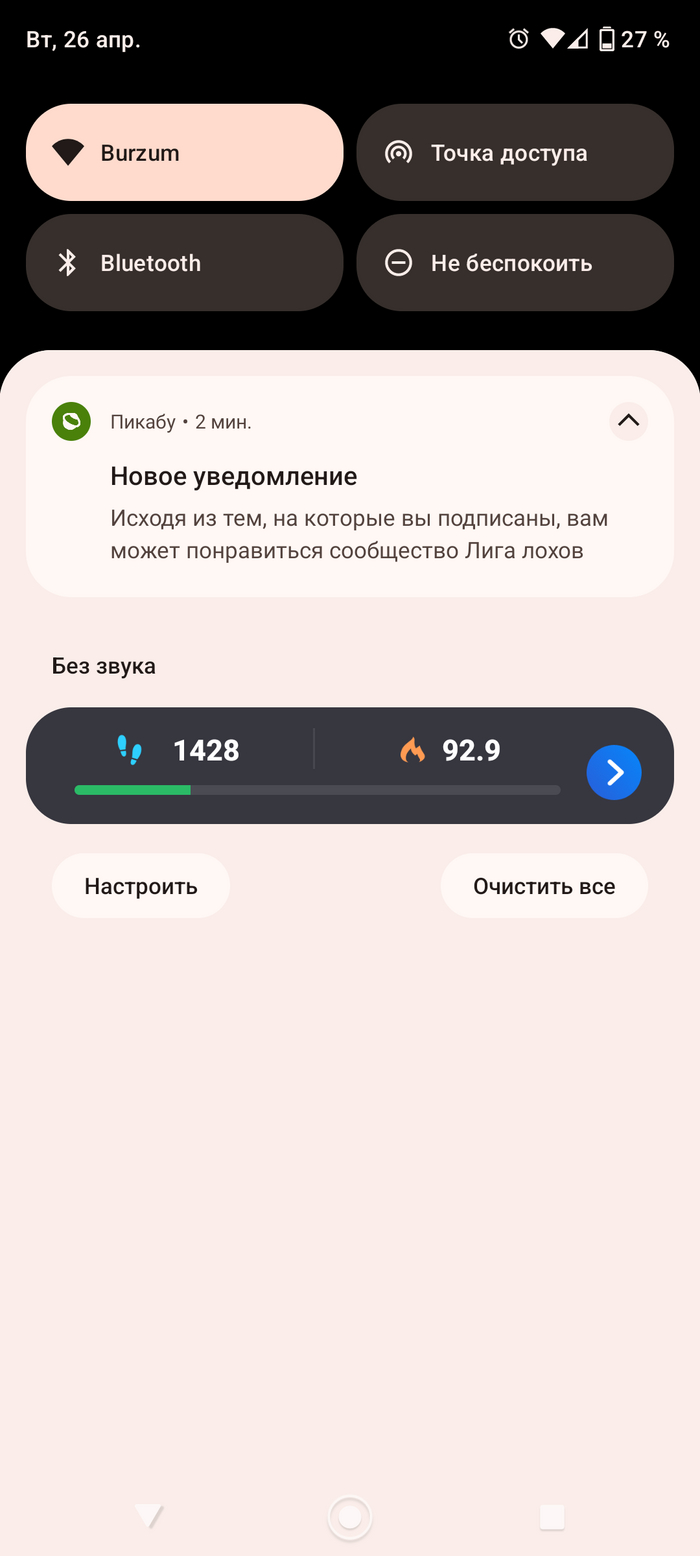
Task: Enable the Bluetooth tile
Action: [184, 263]
